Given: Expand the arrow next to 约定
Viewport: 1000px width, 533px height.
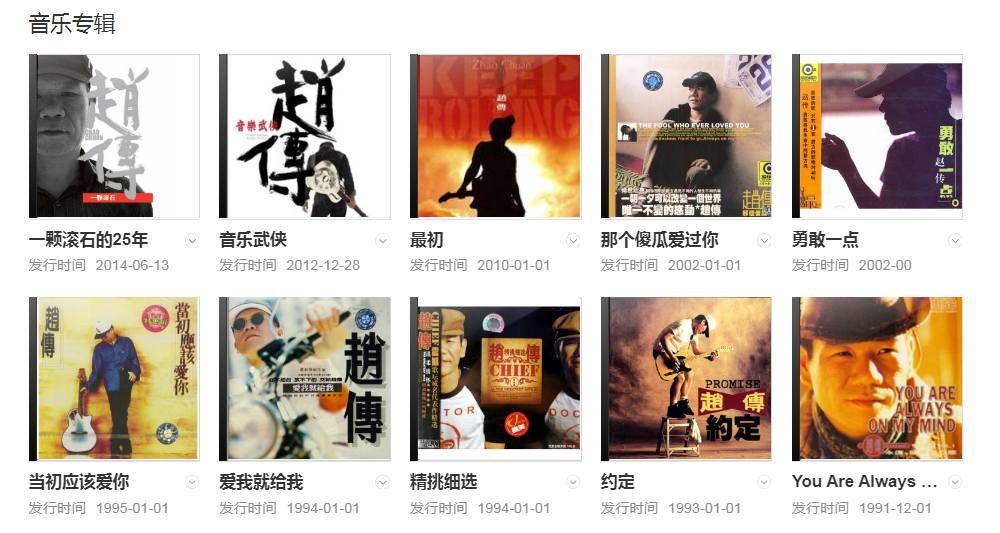Looking at the screenshot, I should tap(764, 482).
